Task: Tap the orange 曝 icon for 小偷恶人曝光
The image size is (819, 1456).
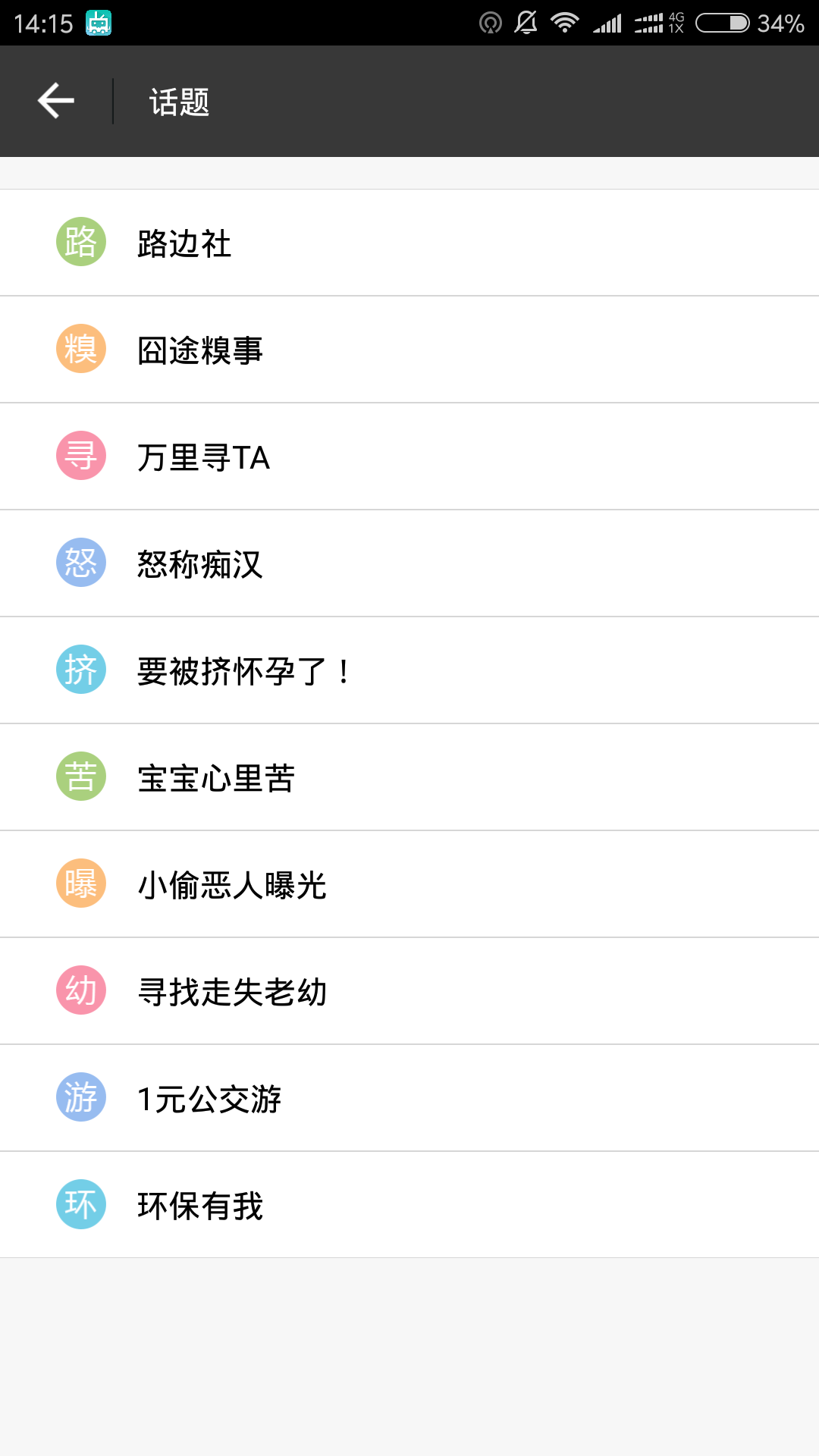Action: click(x=80, y=884)
